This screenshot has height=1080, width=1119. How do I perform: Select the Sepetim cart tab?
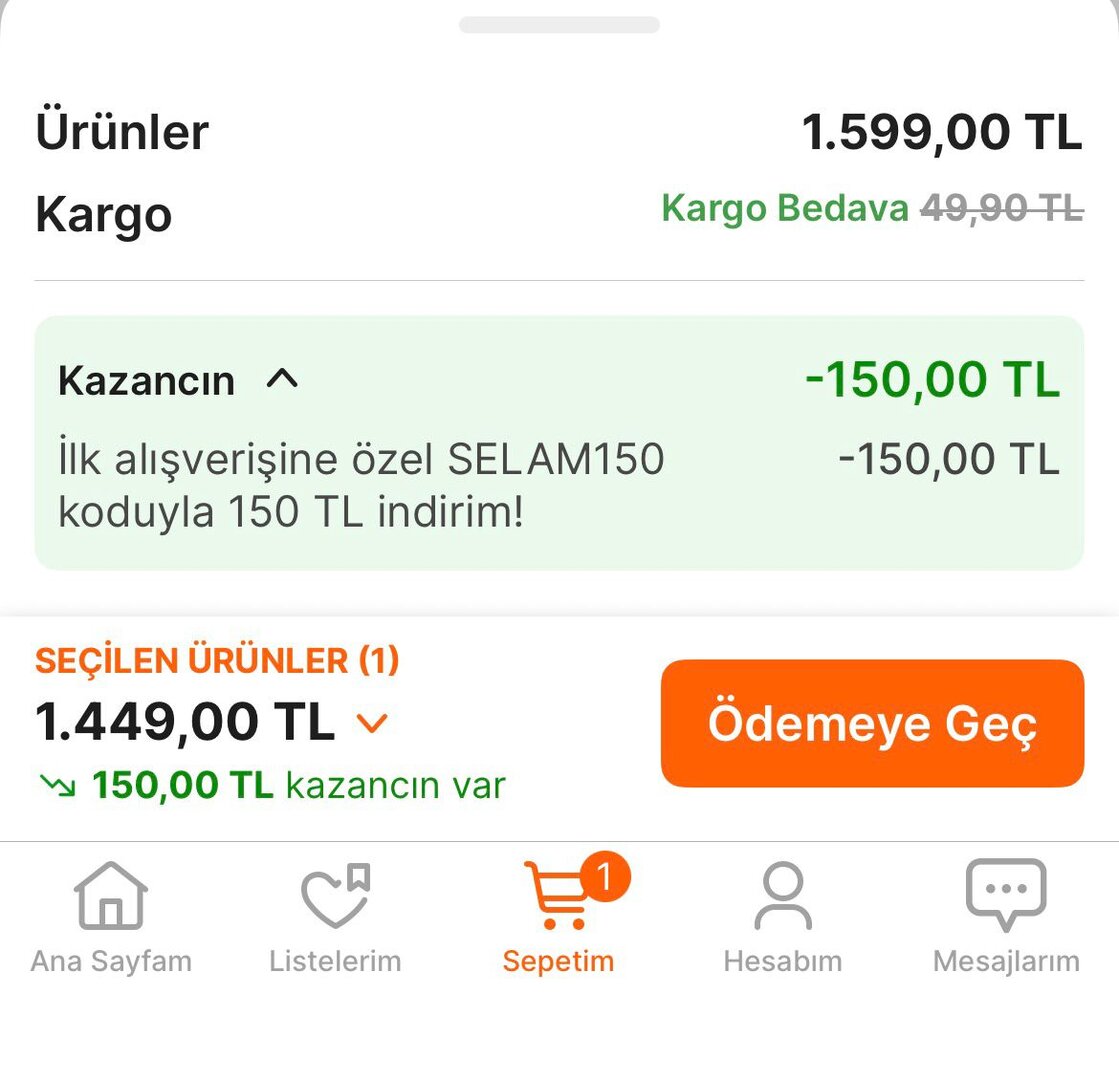559,918
